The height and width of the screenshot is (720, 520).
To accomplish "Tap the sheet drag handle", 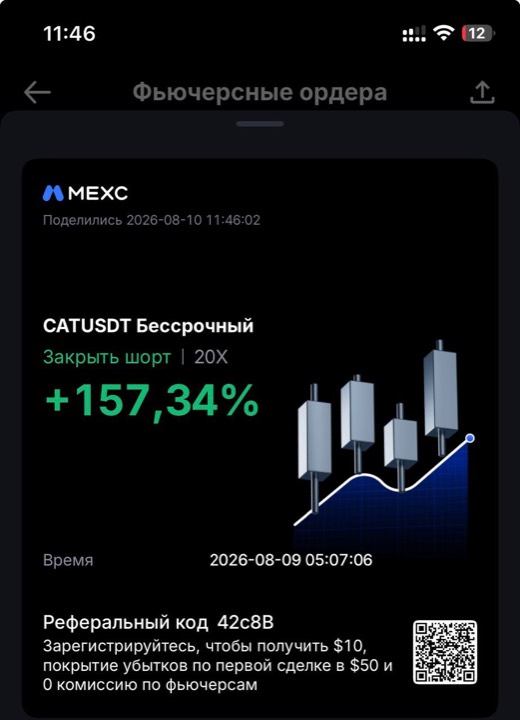I will [x=260, y=124].
